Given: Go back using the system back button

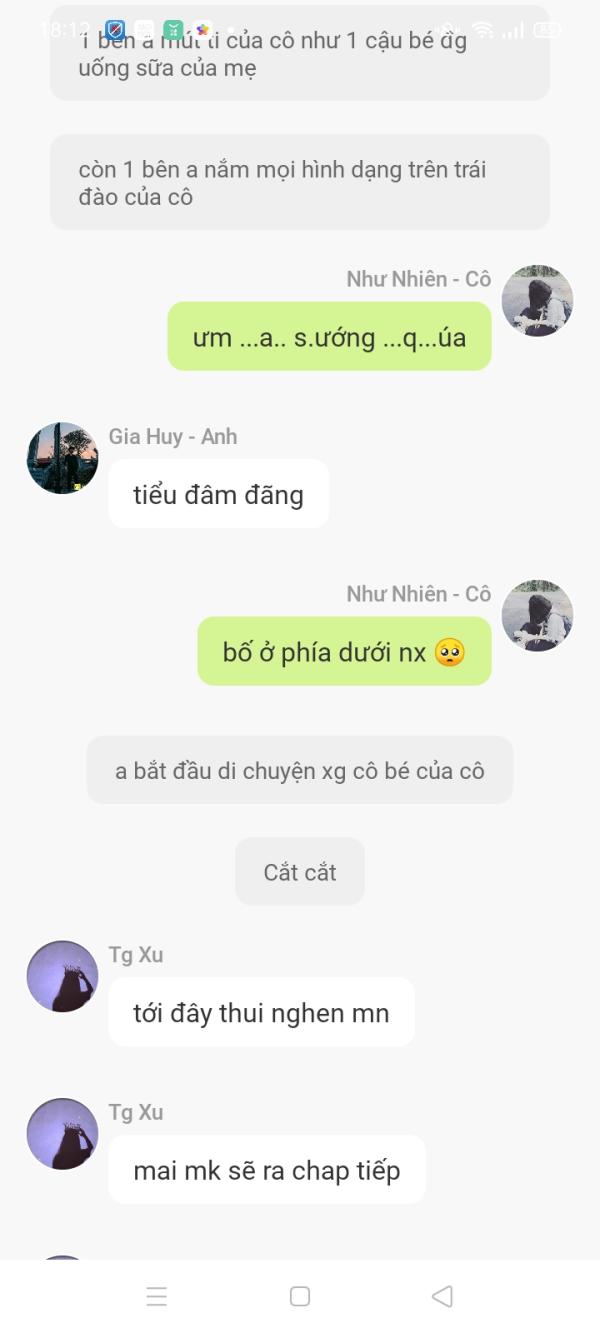Looking at the screenshot, I should coord(442,1296).
